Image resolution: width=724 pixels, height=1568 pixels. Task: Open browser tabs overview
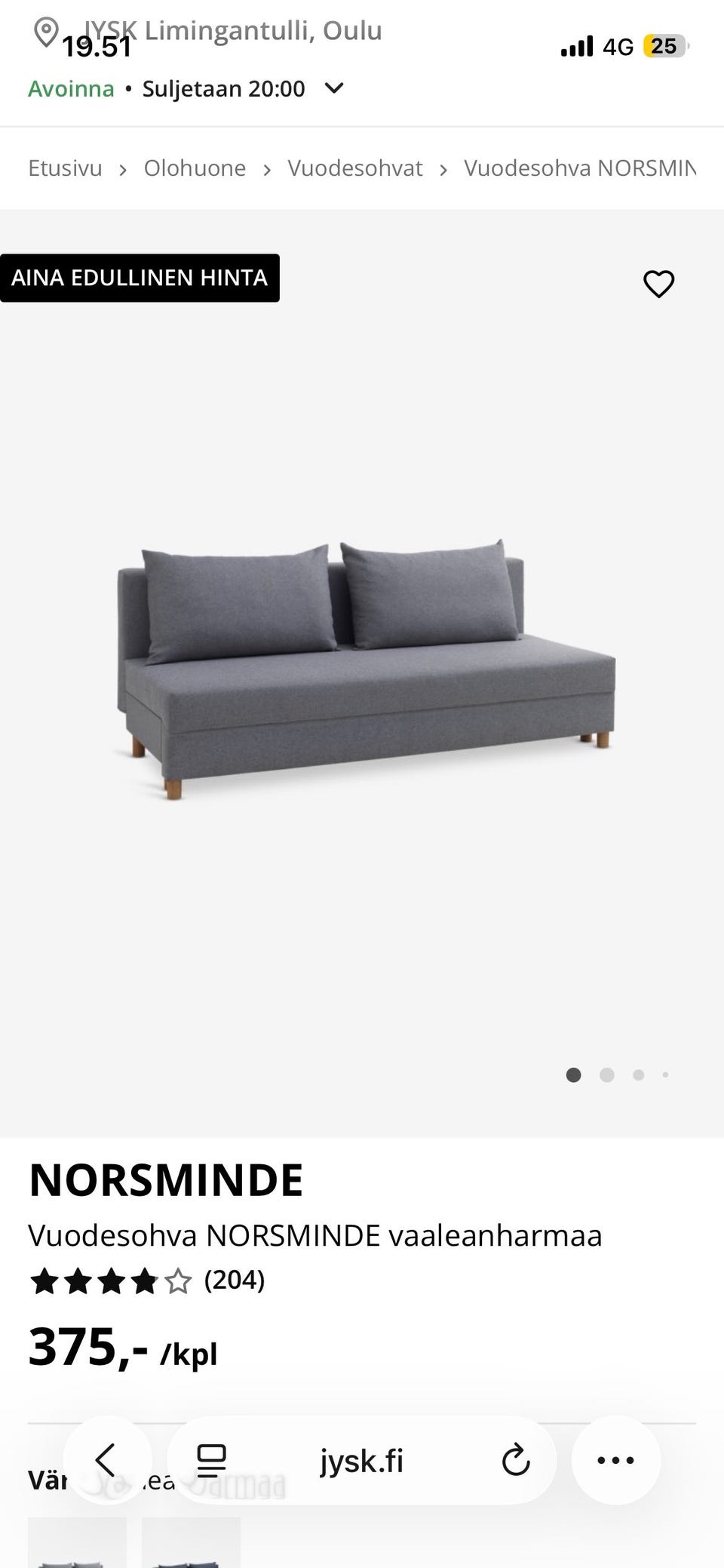coord(211,1460)
